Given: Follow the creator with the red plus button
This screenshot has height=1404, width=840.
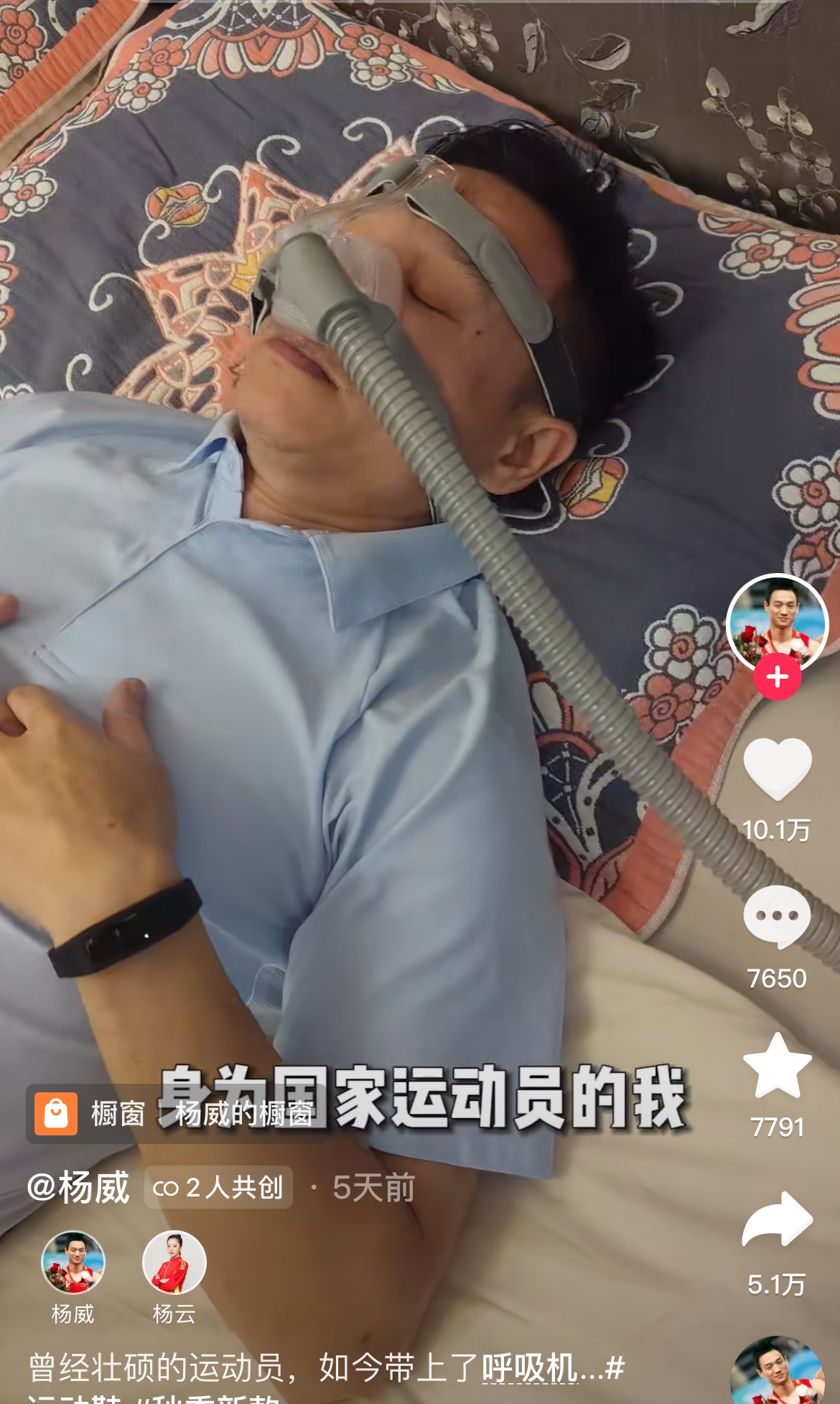Looking at the screenshot, I should [778, 677].
